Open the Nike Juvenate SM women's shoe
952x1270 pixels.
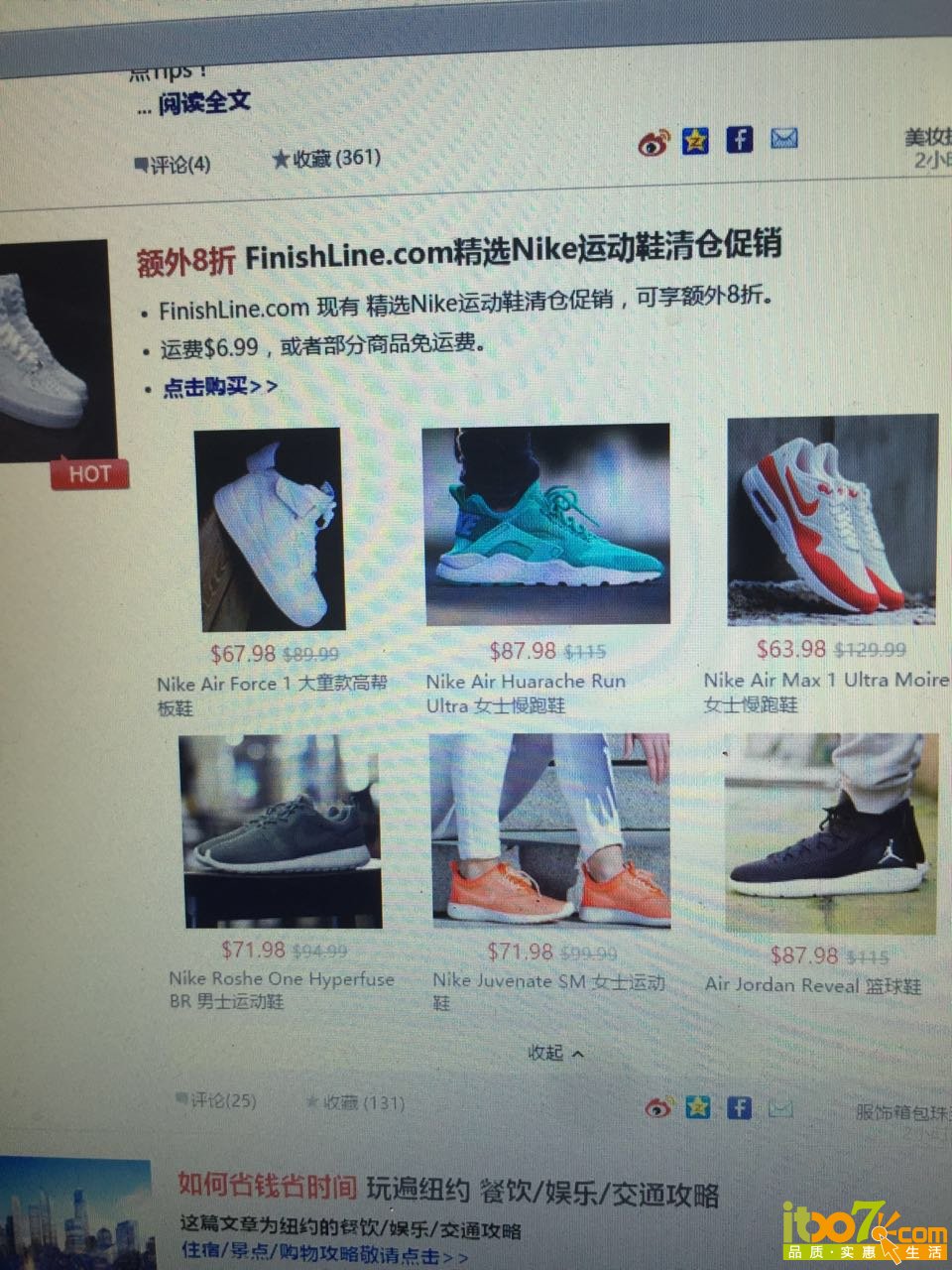coord(550,831)
